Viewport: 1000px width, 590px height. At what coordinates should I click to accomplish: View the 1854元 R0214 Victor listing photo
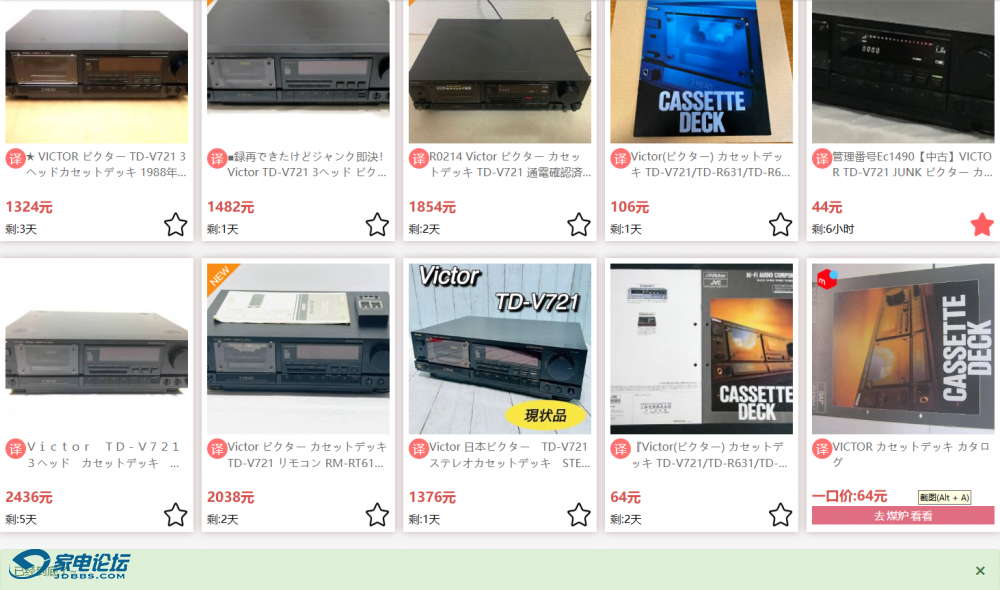tap(499, 71)
